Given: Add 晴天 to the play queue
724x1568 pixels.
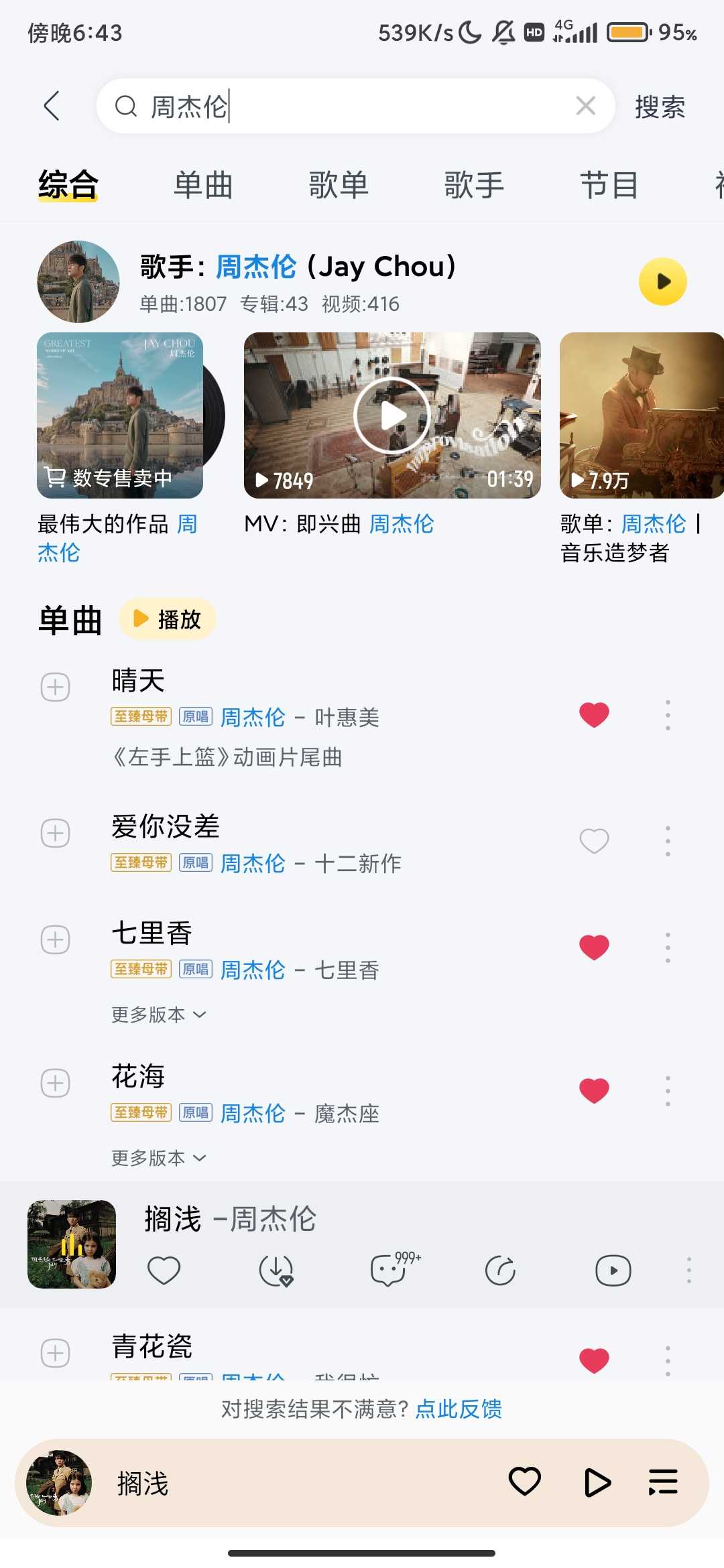Looking at the screenshot, I should point(56,688).
